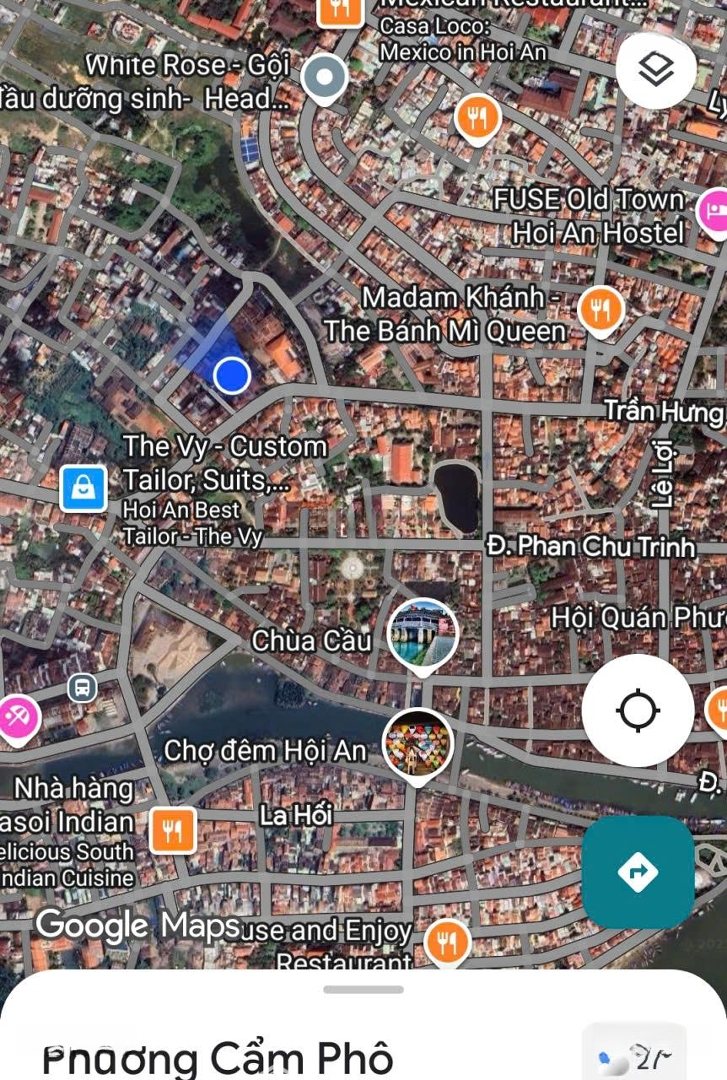Open the Madam Khánh restaurant pin
The width and height of the screenshot is (727, 1080).
(600, 310)
